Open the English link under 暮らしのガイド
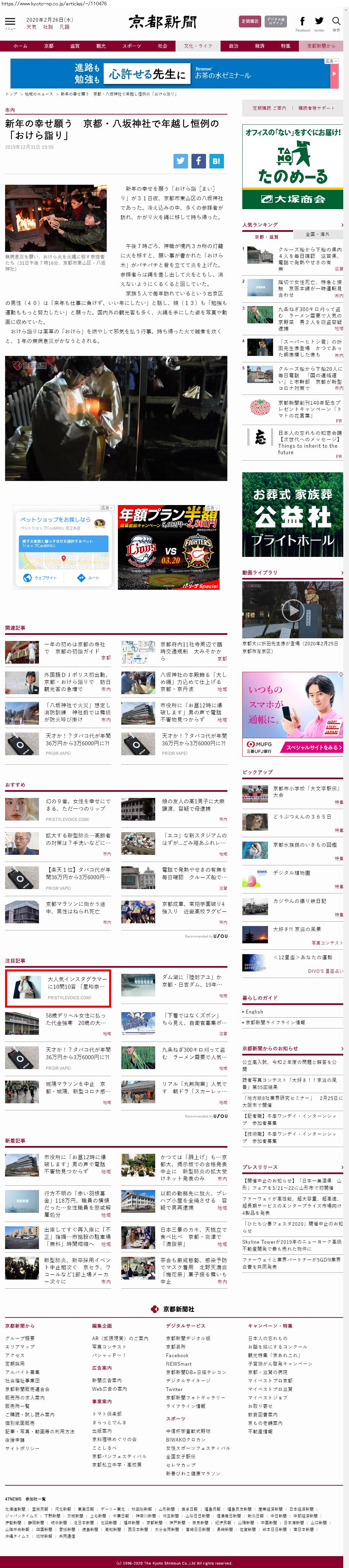The height and width of the screenshot is (1568, 349). (x=254, y=1012)
